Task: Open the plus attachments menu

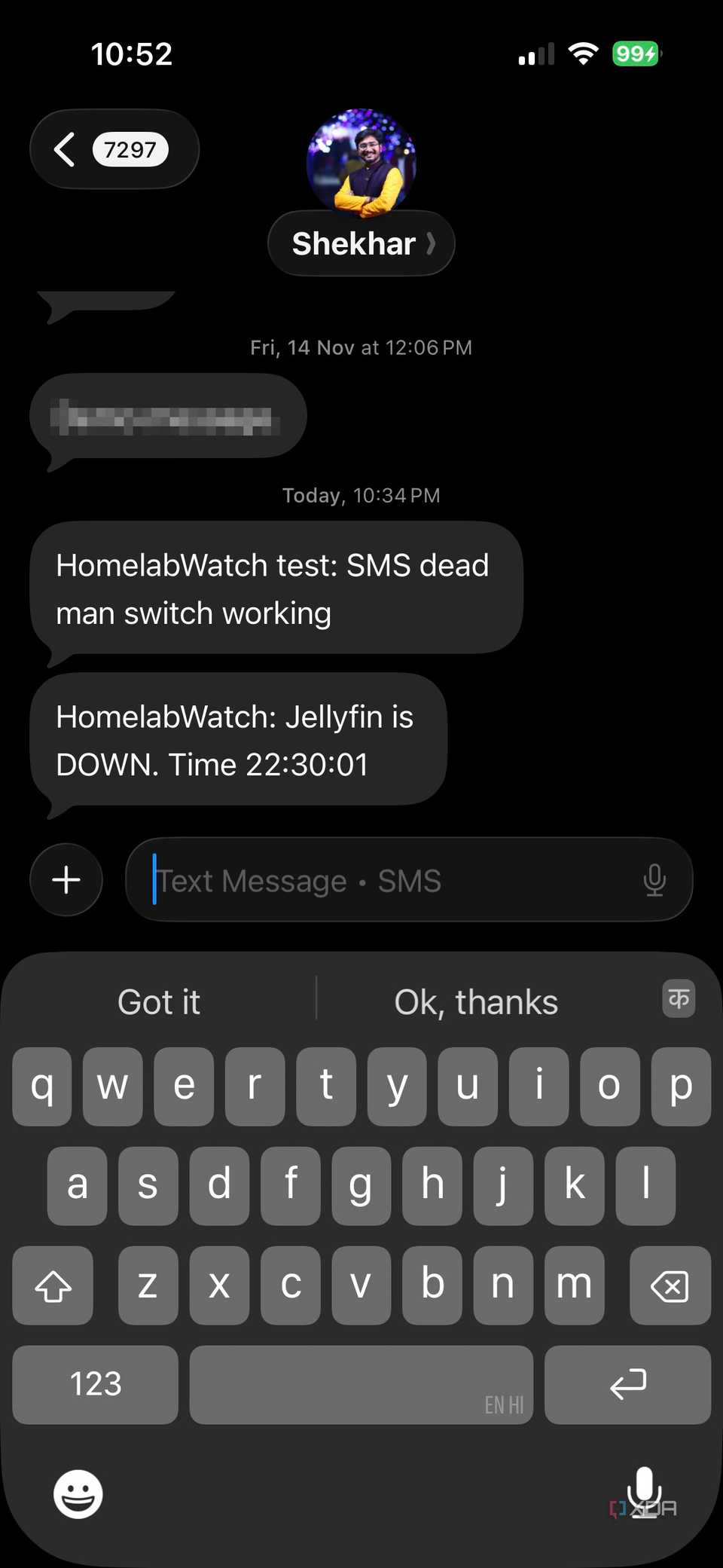Action: 66,879
